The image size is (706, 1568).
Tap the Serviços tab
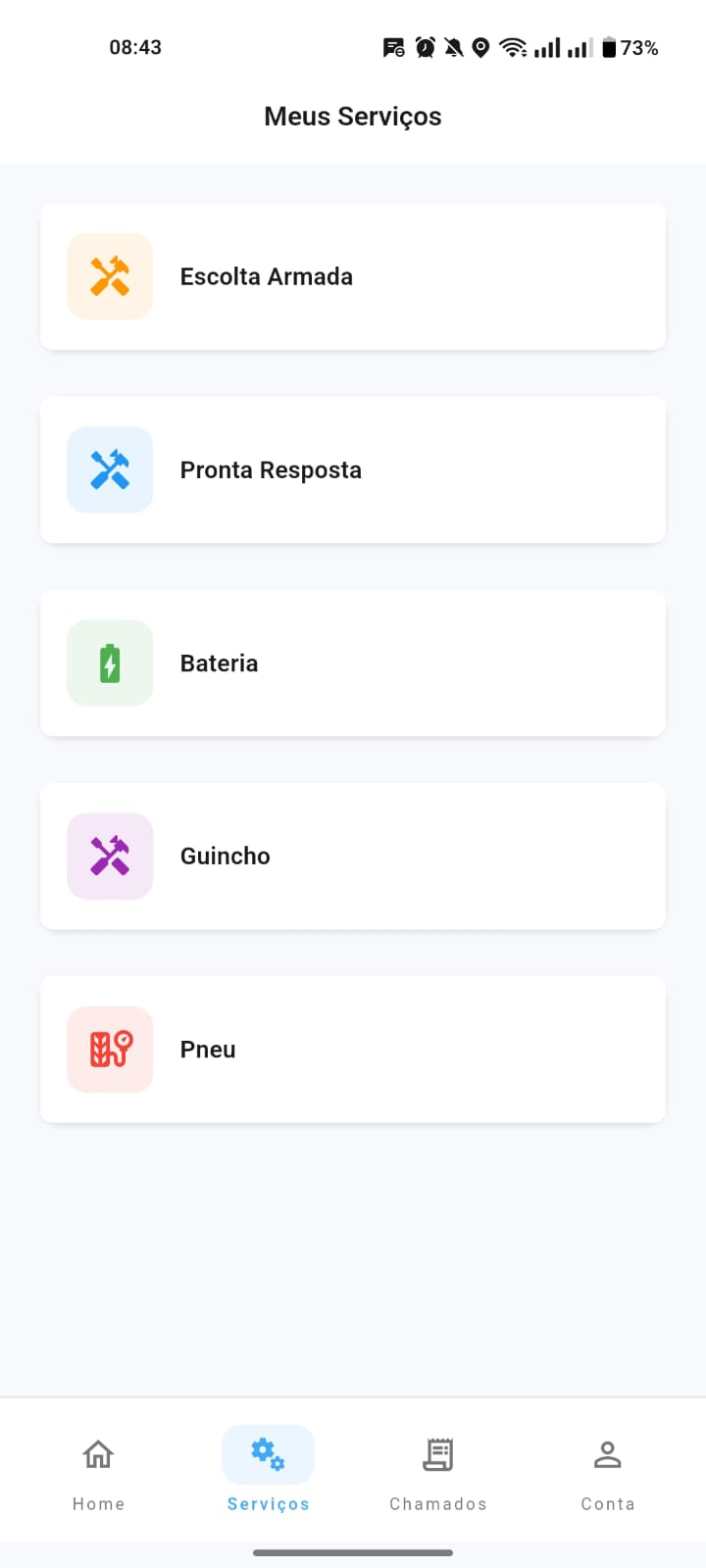pos(268,1470)
